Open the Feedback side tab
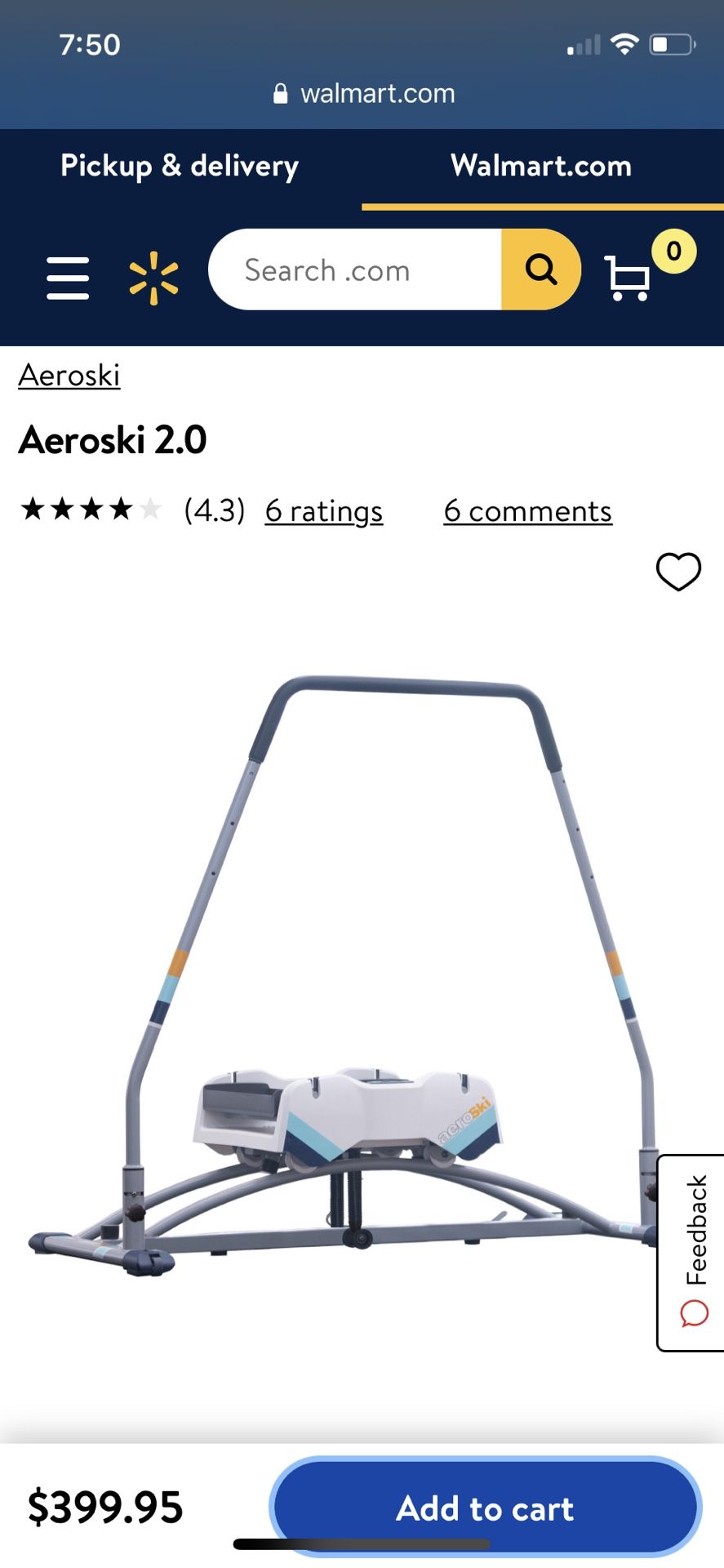The image size is (724, 1568). (x=692, y=1253)
